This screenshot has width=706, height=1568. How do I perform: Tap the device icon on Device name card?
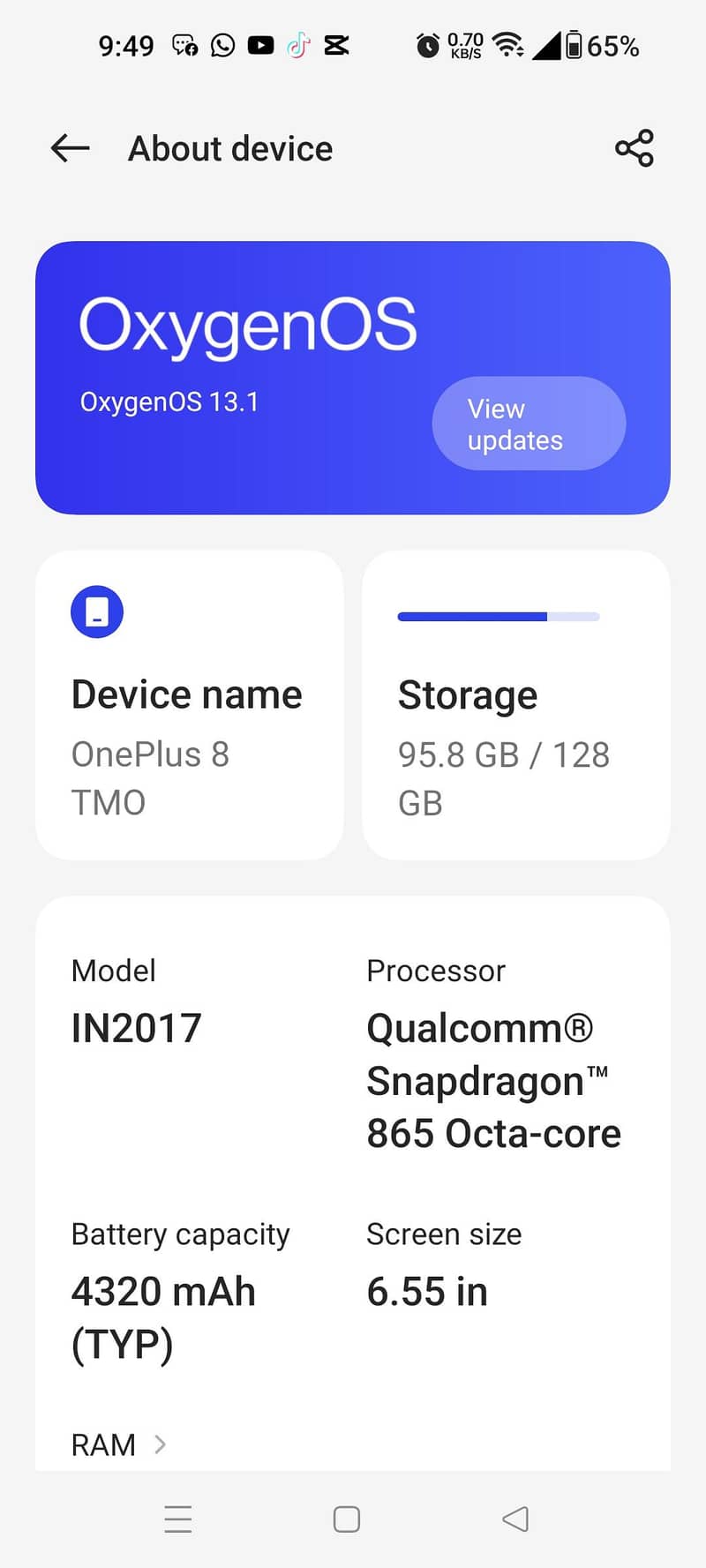96,611
